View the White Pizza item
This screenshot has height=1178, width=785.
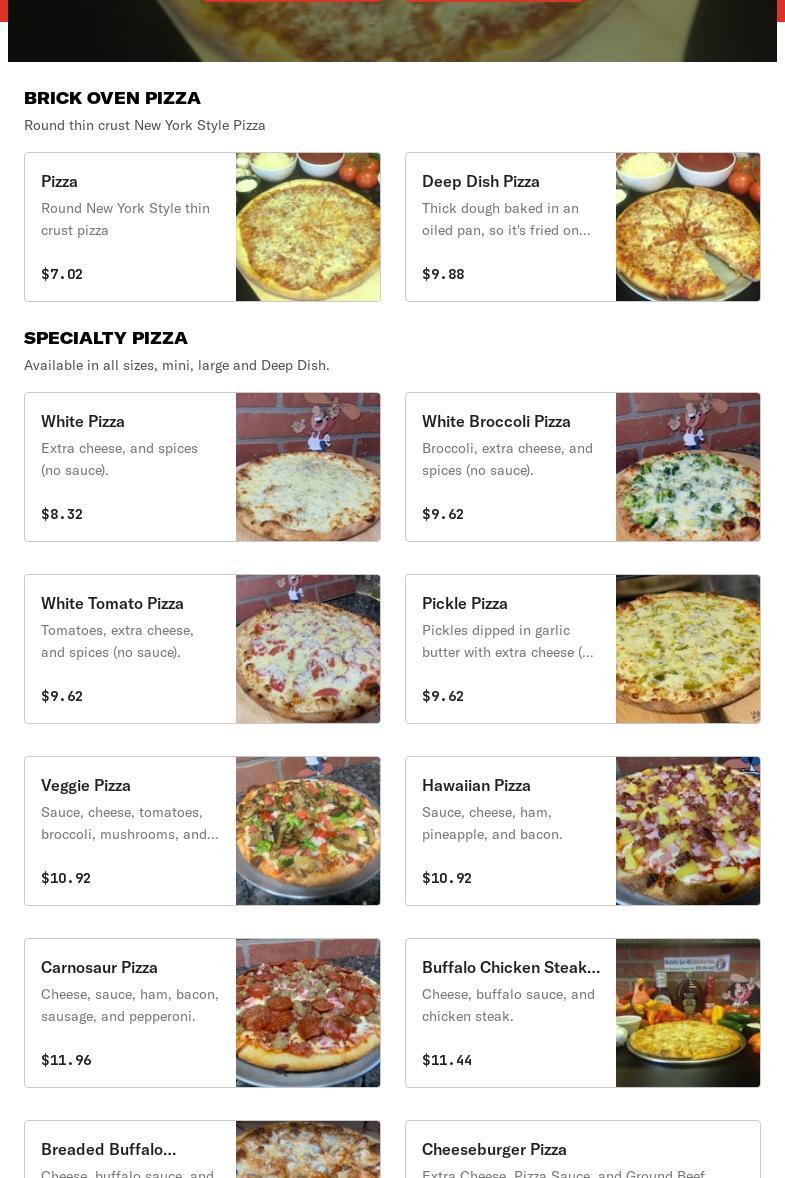pyautogui.click(x=202, y=467)
